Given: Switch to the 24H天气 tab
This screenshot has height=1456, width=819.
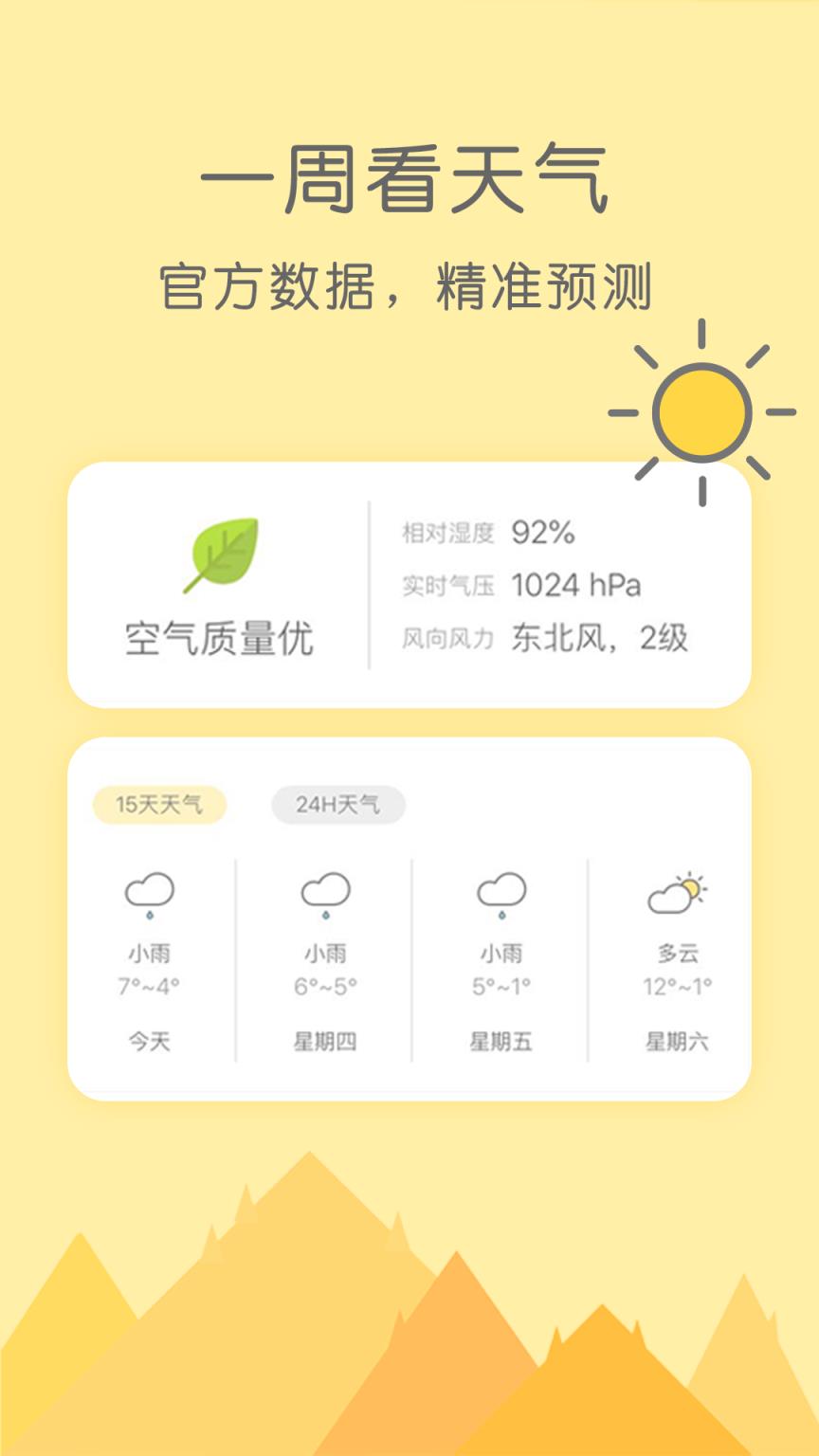Looking at the screenshot, I should coord(337,804).
